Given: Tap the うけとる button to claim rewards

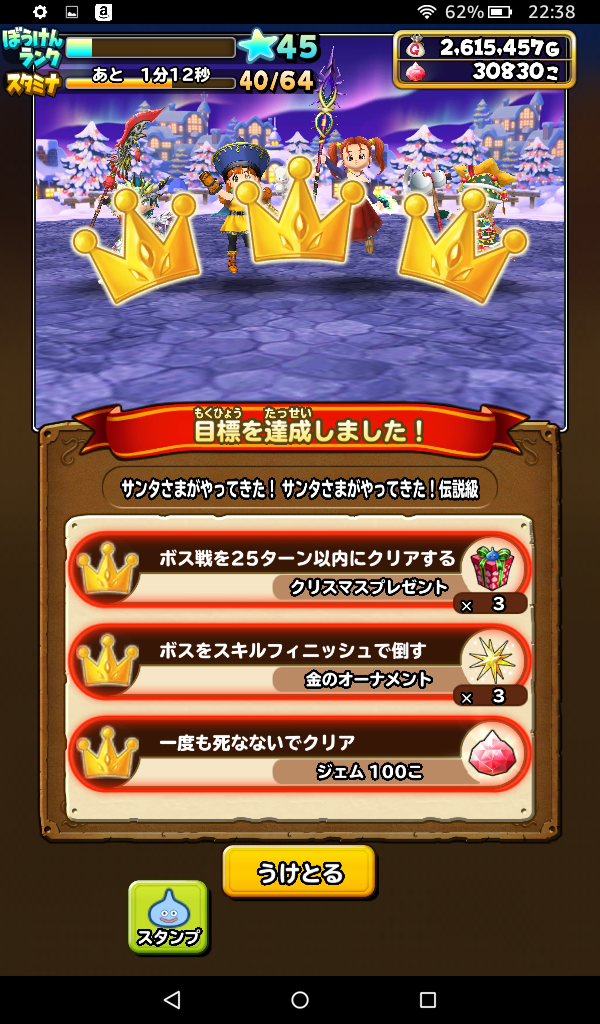Looking at the screenshot, I should tap(299, 872).
